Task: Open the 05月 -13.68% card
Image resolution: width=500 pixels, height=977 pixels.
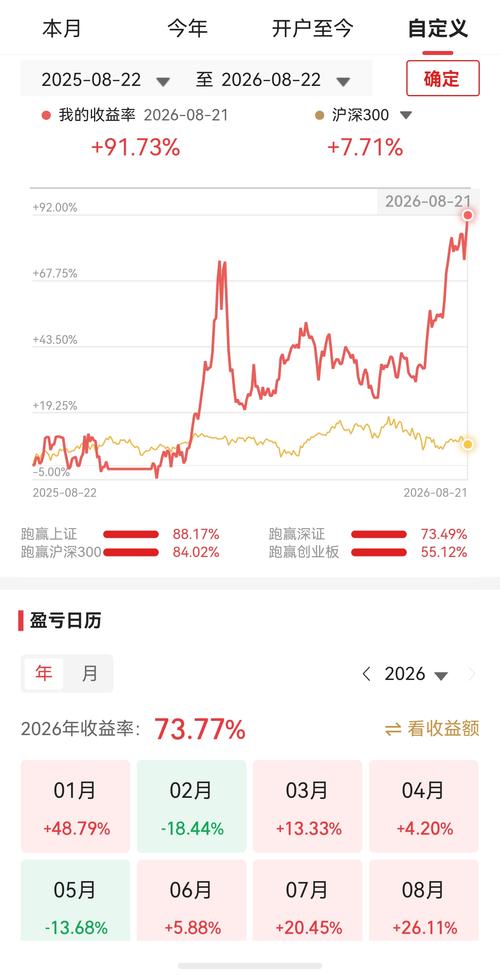Action: point(75,900)
